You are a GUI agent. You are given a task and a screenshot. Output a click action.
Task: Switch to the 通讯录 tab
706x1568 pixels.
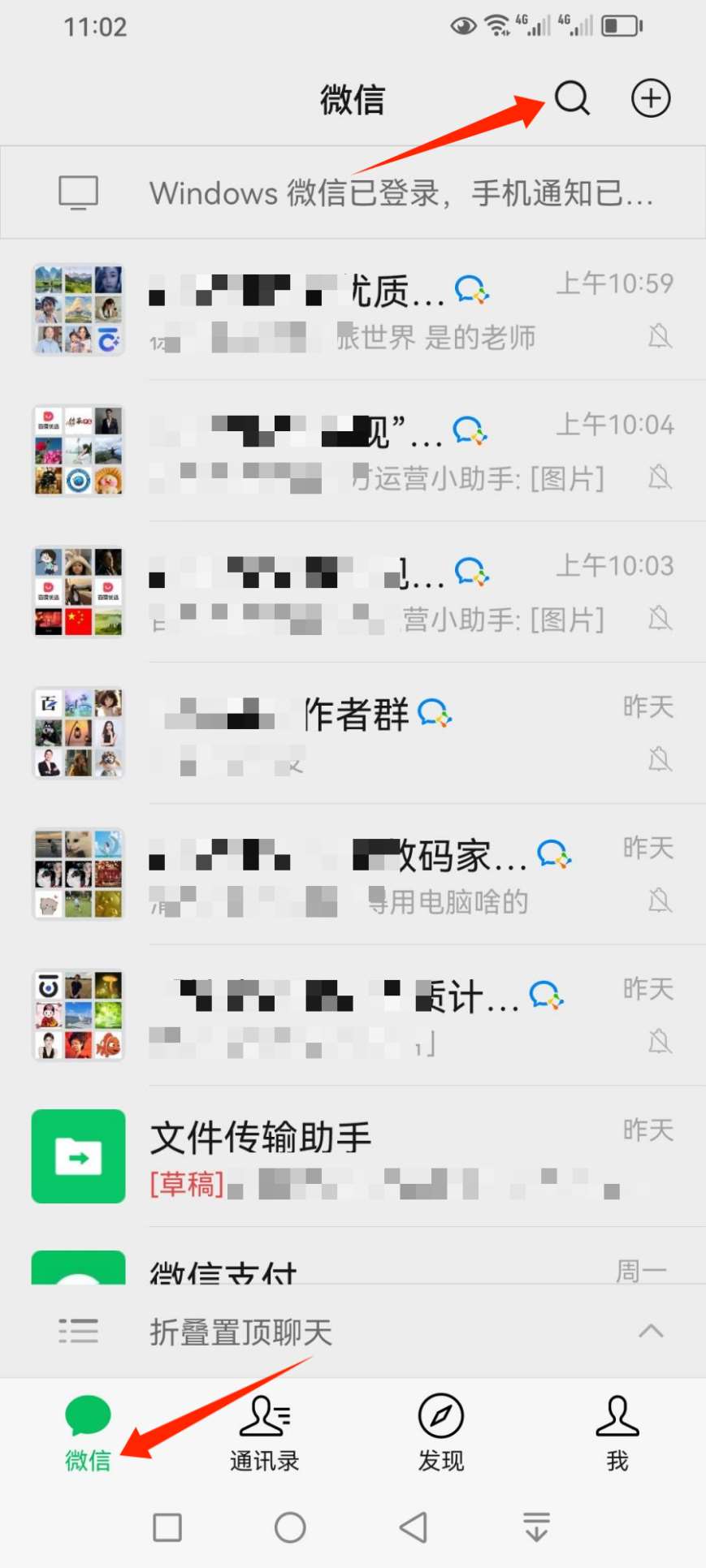tap(264, 1434)
